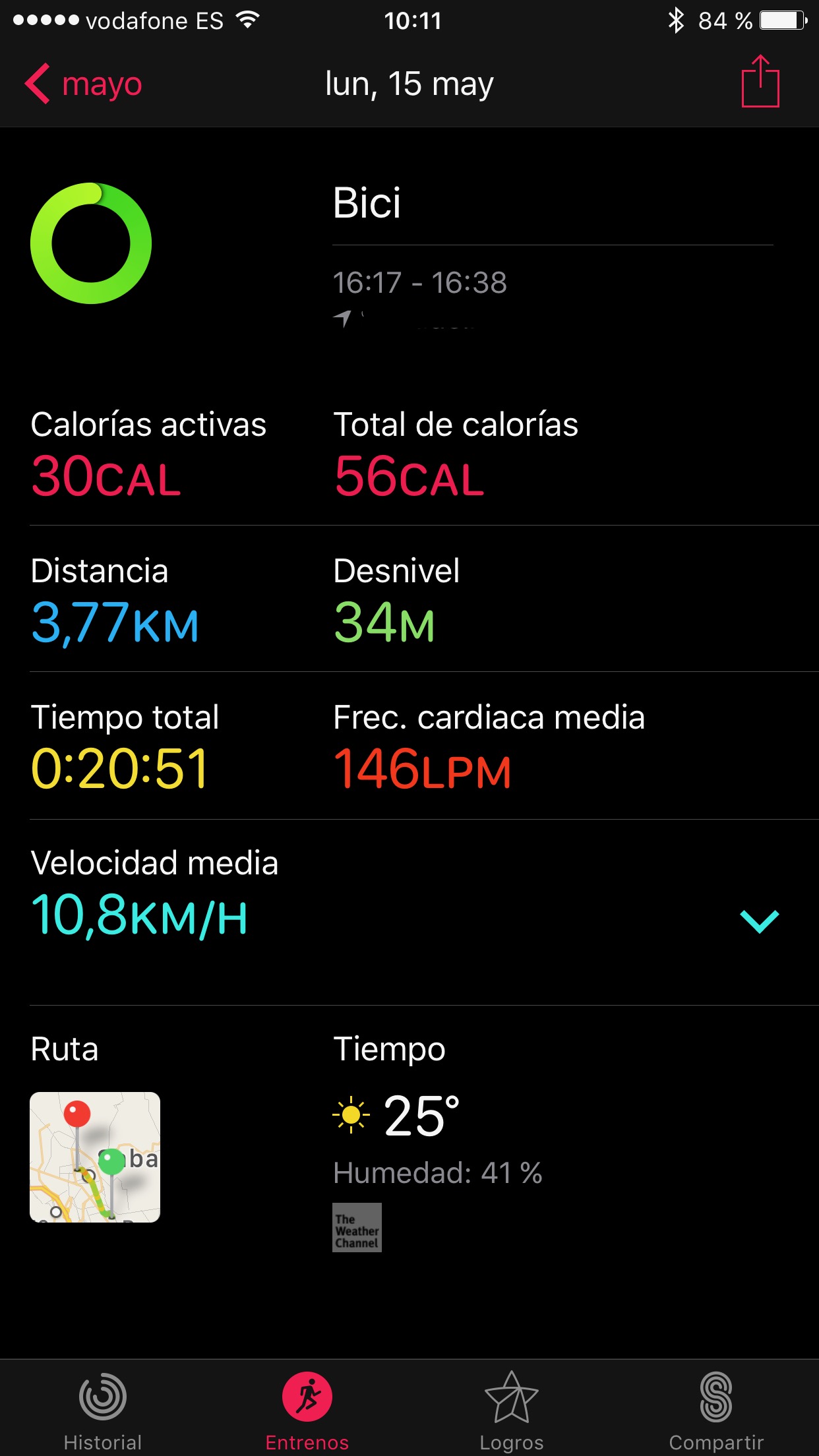Open the Ruta map thumbnail
The image size is (819, 1456).
(95, 1157)
